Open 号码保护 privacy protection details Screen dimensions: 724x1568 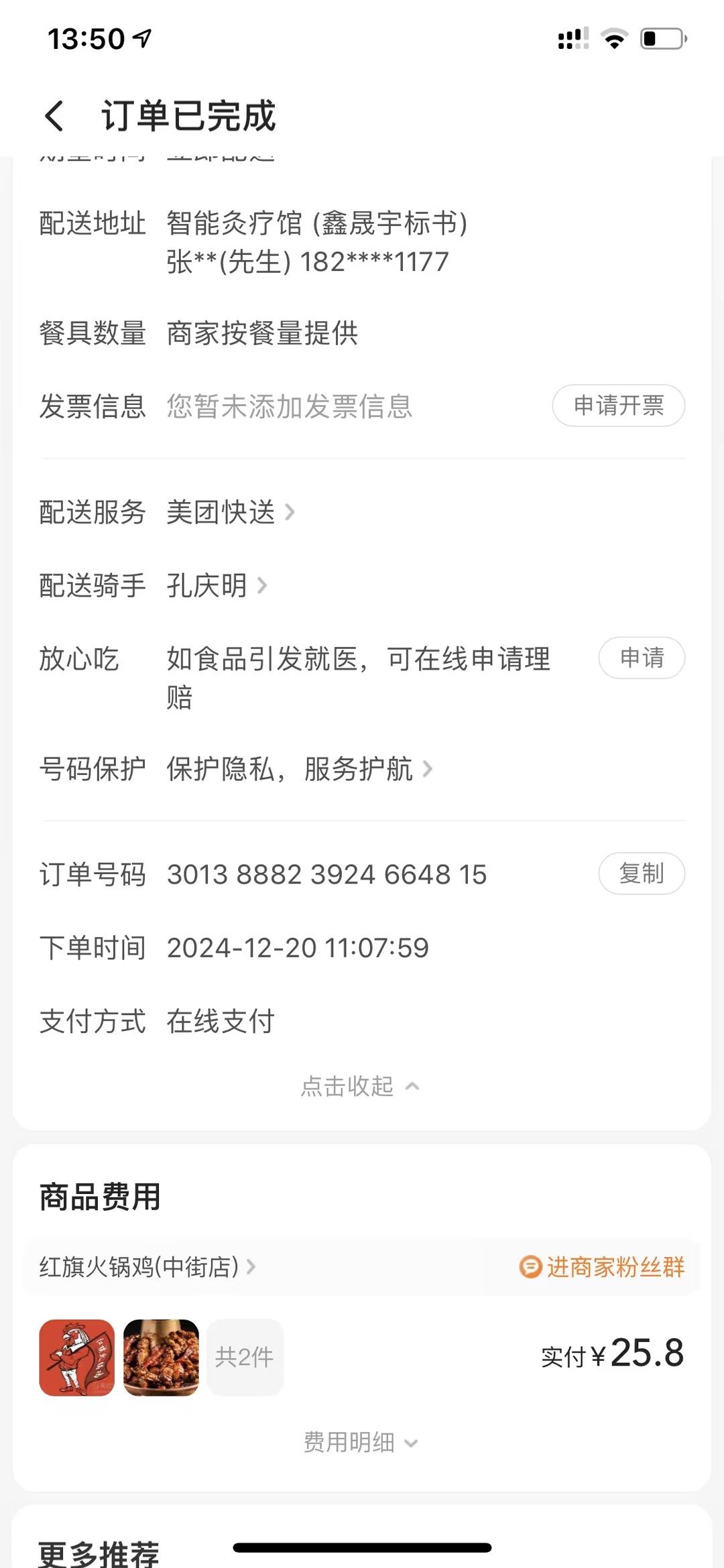point(298,769)
